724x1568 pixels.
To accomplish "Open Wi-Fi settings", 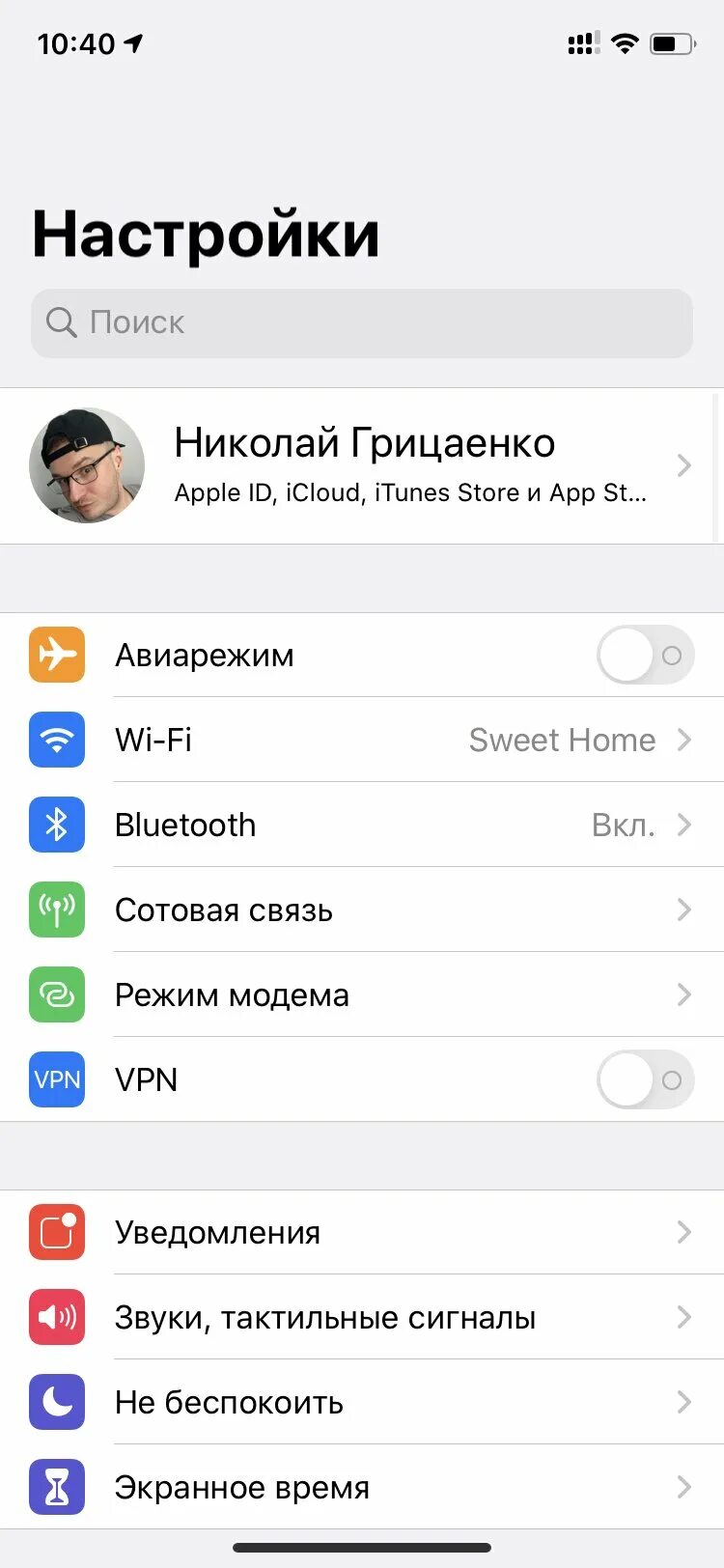I will coord(362,740).
